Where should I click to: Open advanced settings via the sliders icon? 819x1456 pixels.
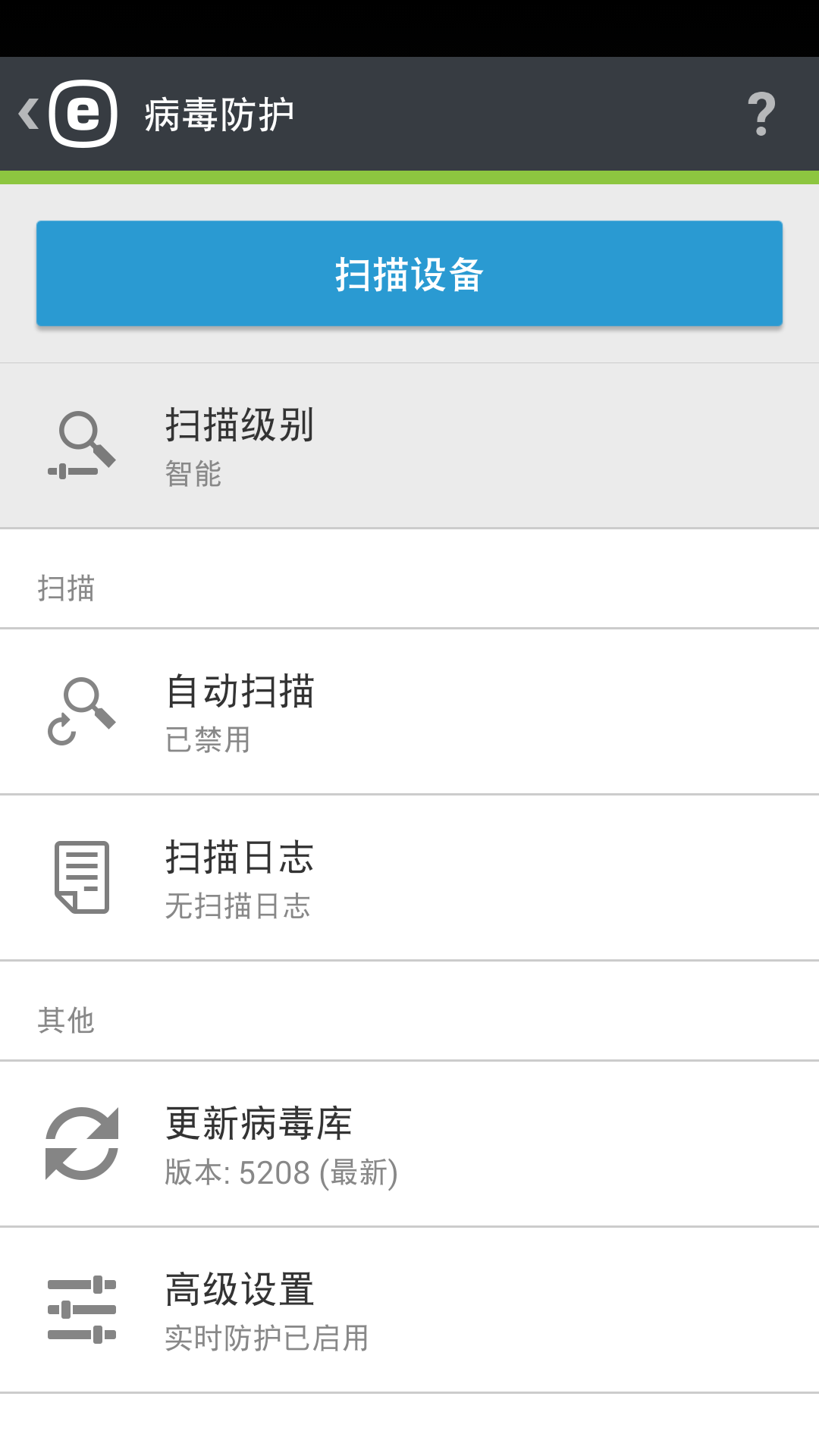pyautogui.click(x=81, y=1308)
